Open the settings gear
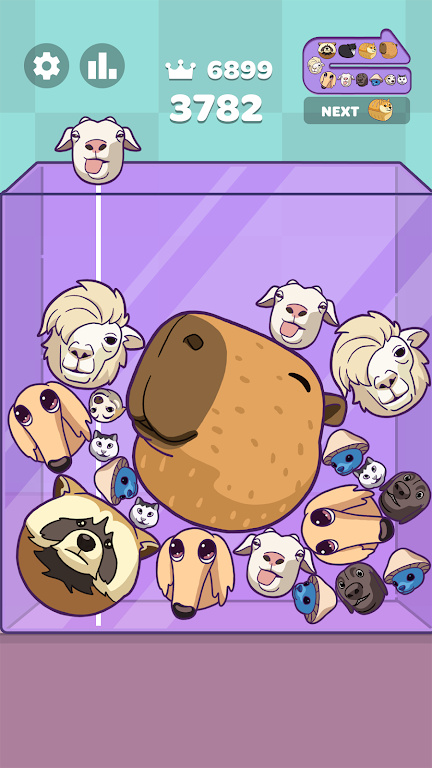Viewport: 432px width, 768px height. click(x=47, y=66)
